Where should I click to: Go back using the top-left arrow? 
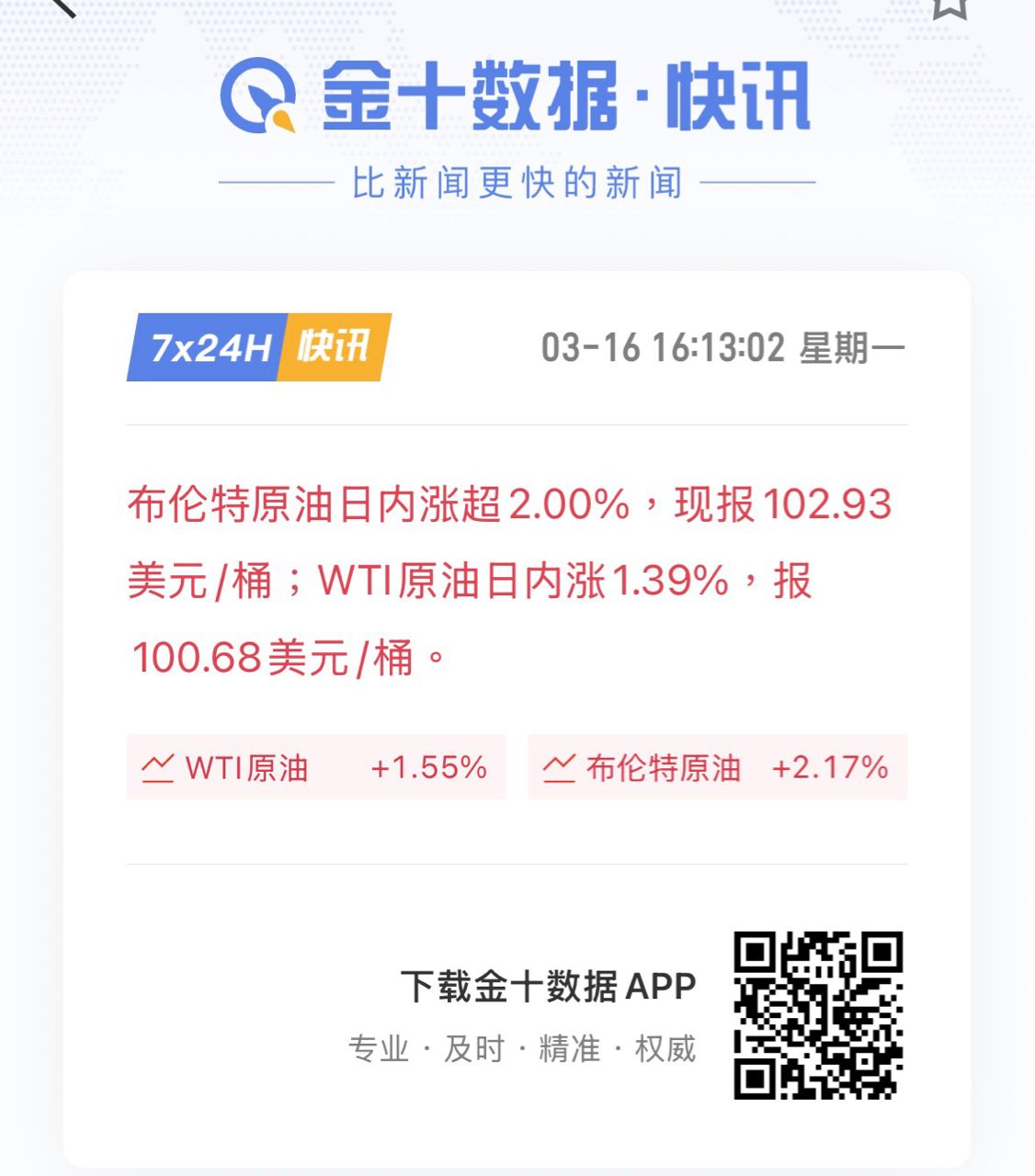[x=62, y=6]
